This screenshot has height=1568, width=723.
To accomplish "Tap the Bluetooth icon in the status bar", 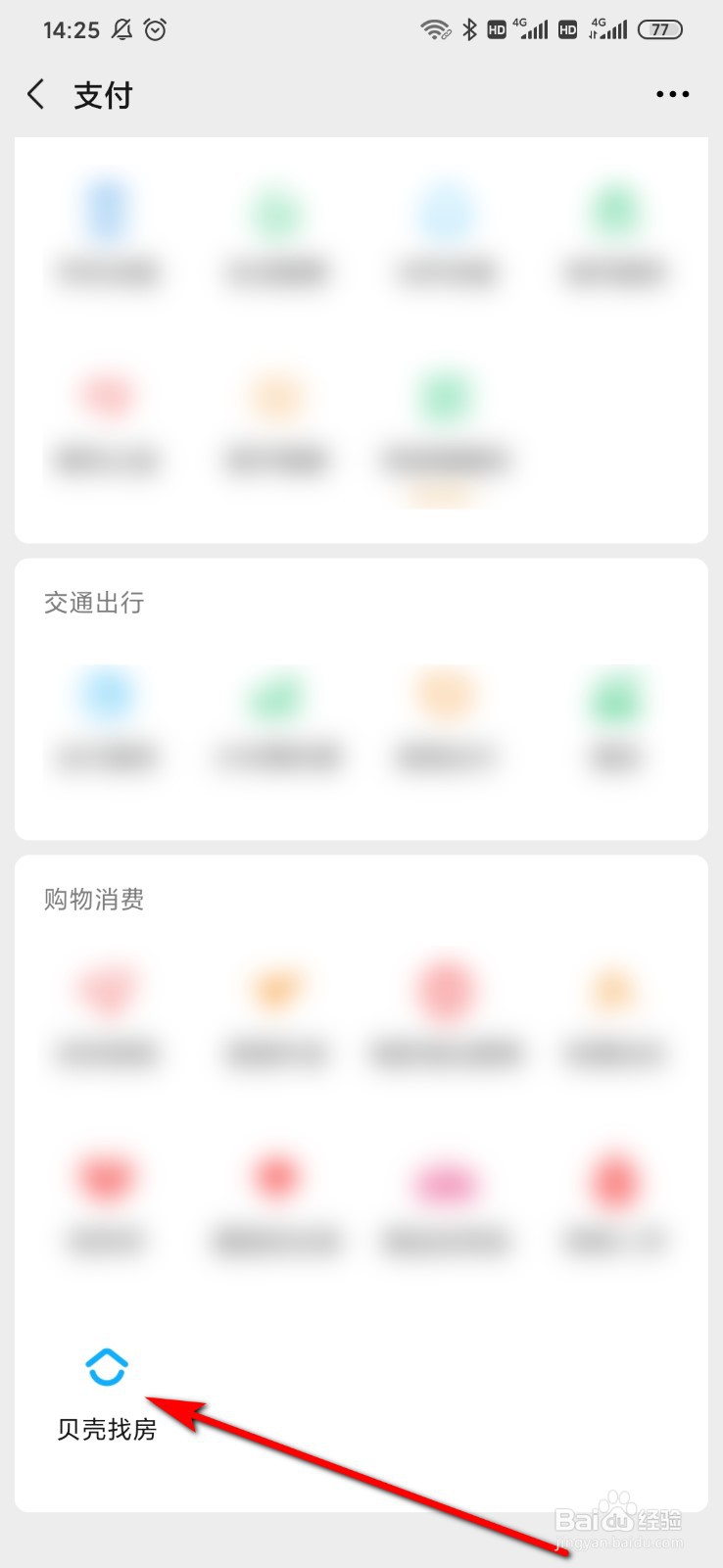I will (467, 28).
